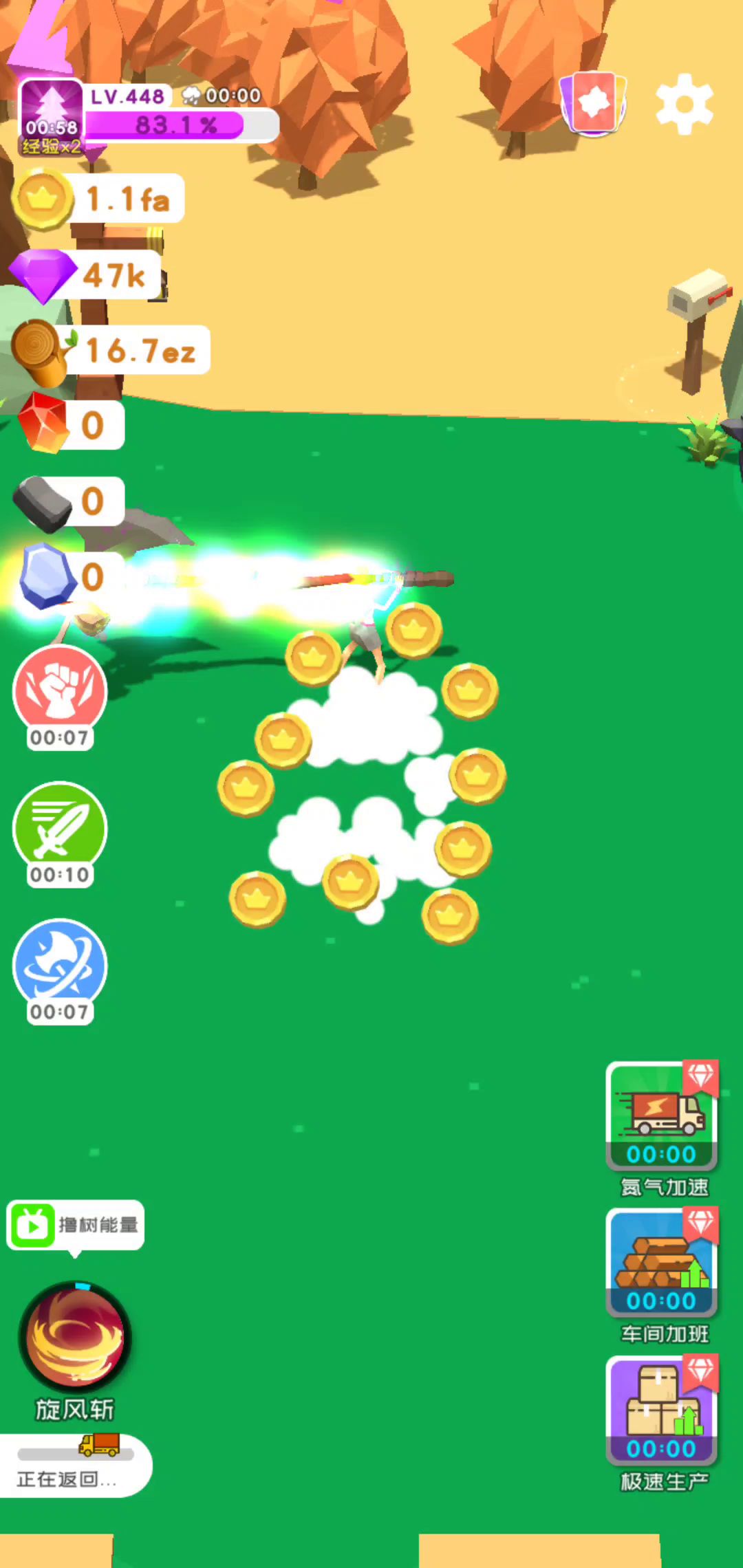Use the 极速生产 fast production boost
Screen dimensions: 743x1568
[661, 1410]
